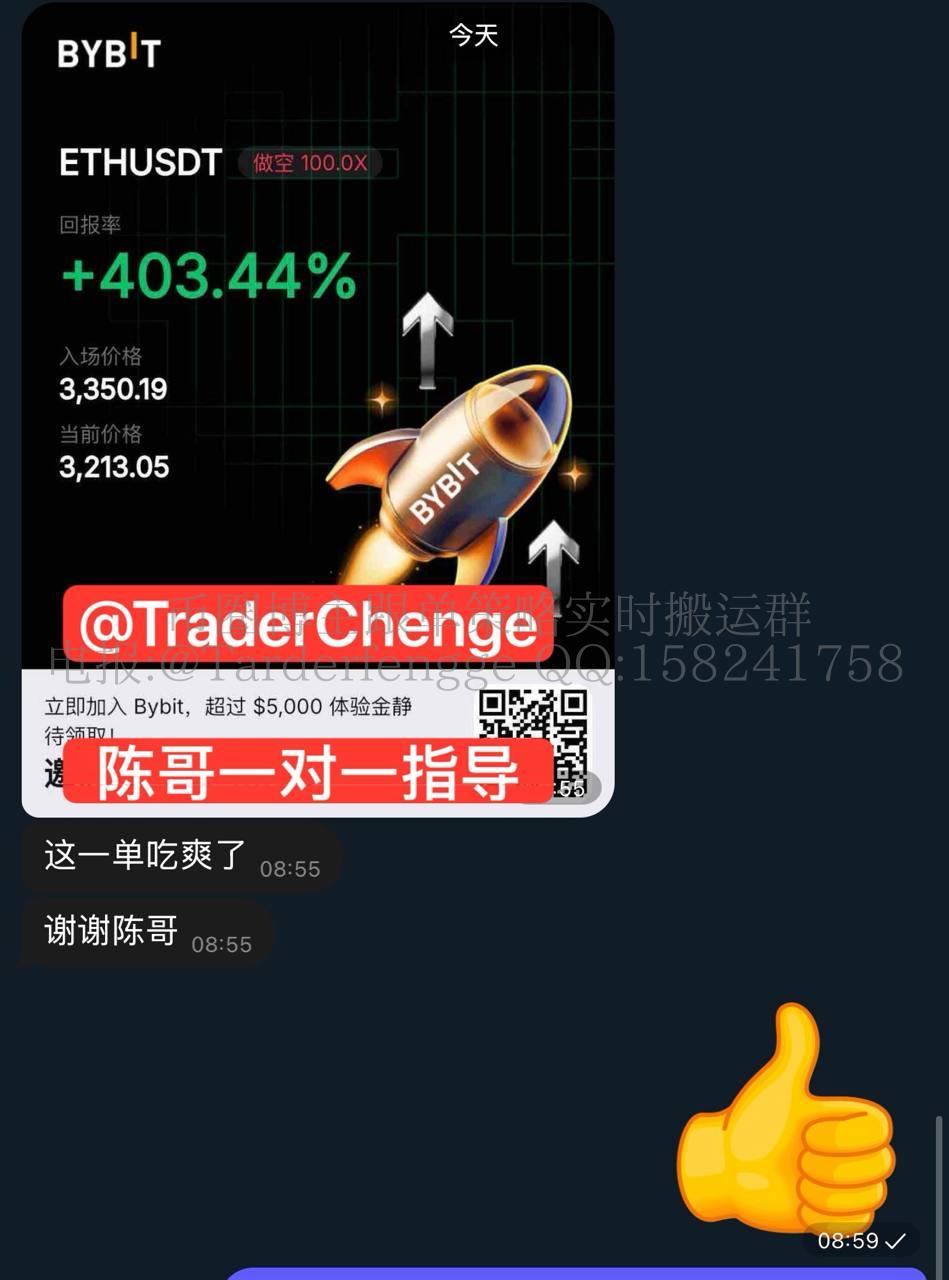Open the Bybit ETHUSDT photo message
This screenshot has height=1280, width=949.
point(317,400)
